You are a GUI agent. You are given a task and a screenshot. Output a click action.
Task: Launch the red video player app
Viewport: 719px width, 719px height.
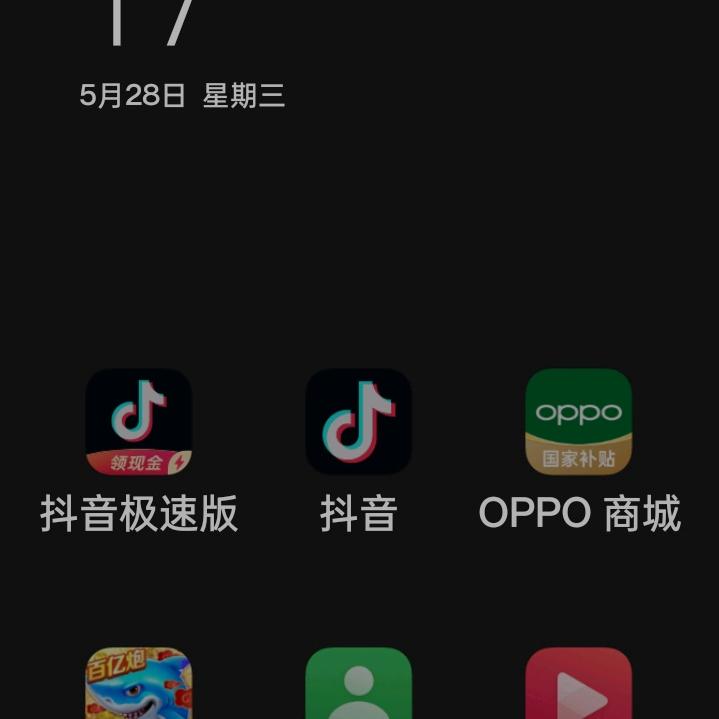(578, 685)
